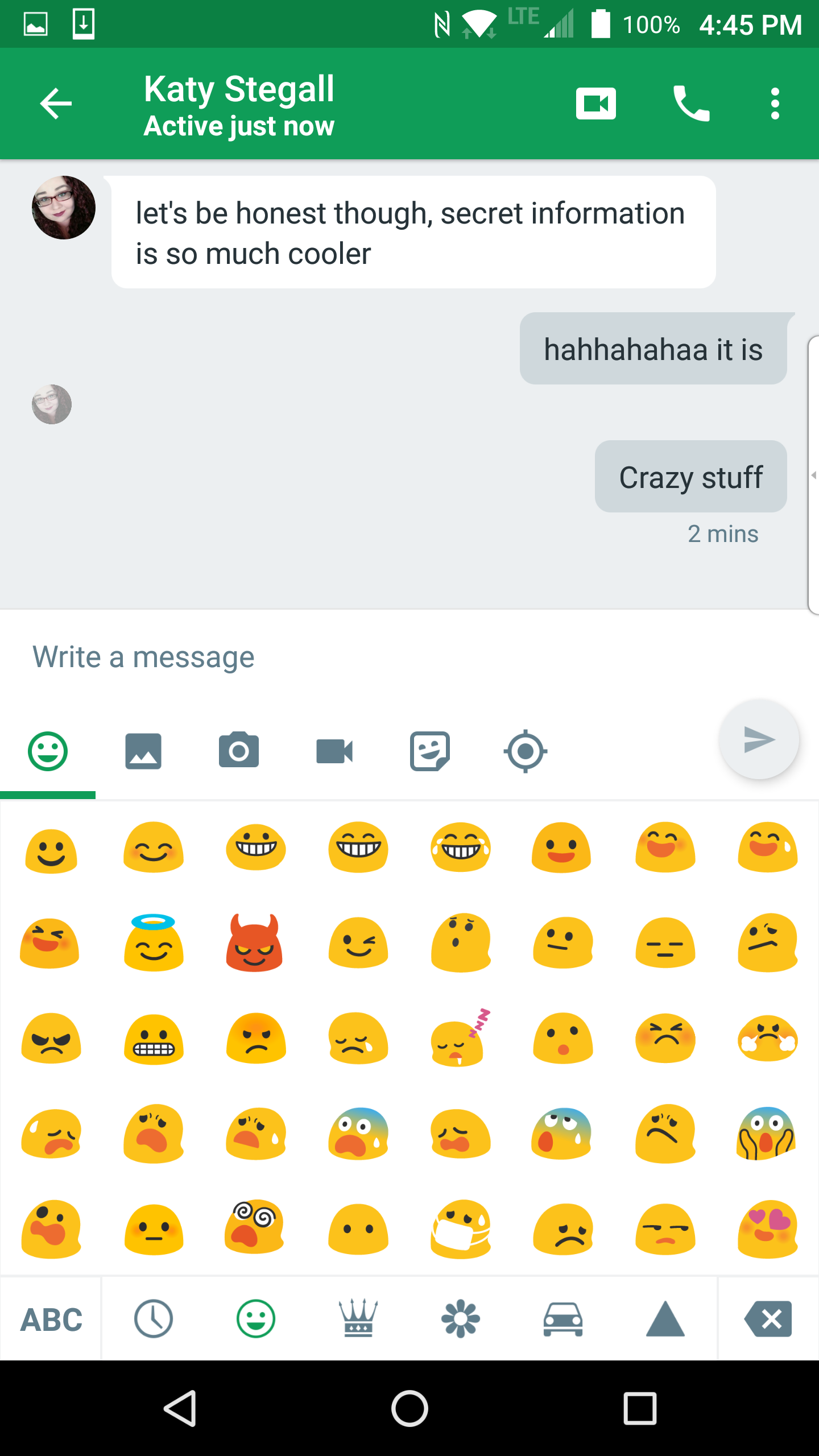Send the message

coord(759,739)
